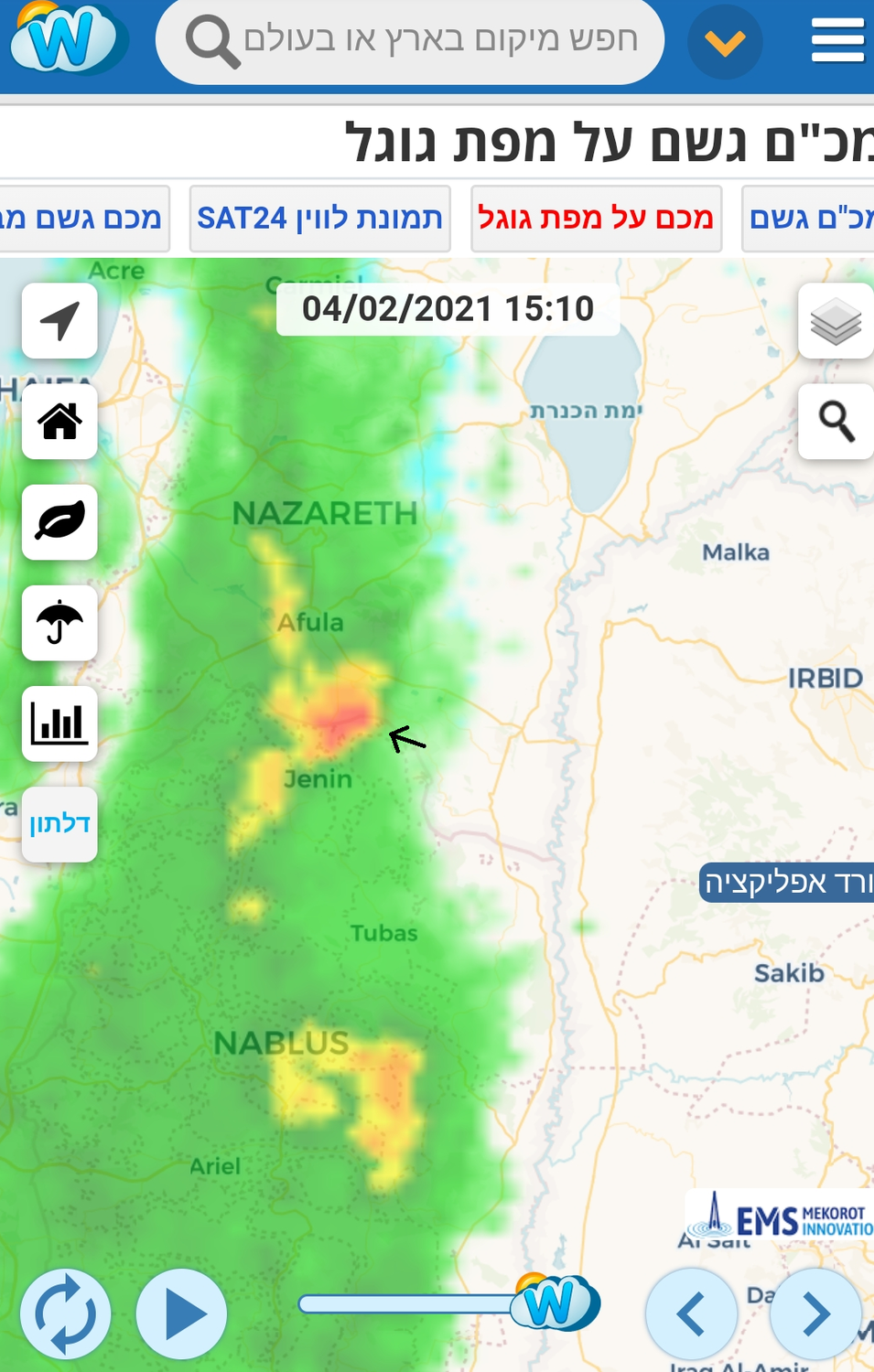Advance to next radar frame

click(x=815, y=1314)
